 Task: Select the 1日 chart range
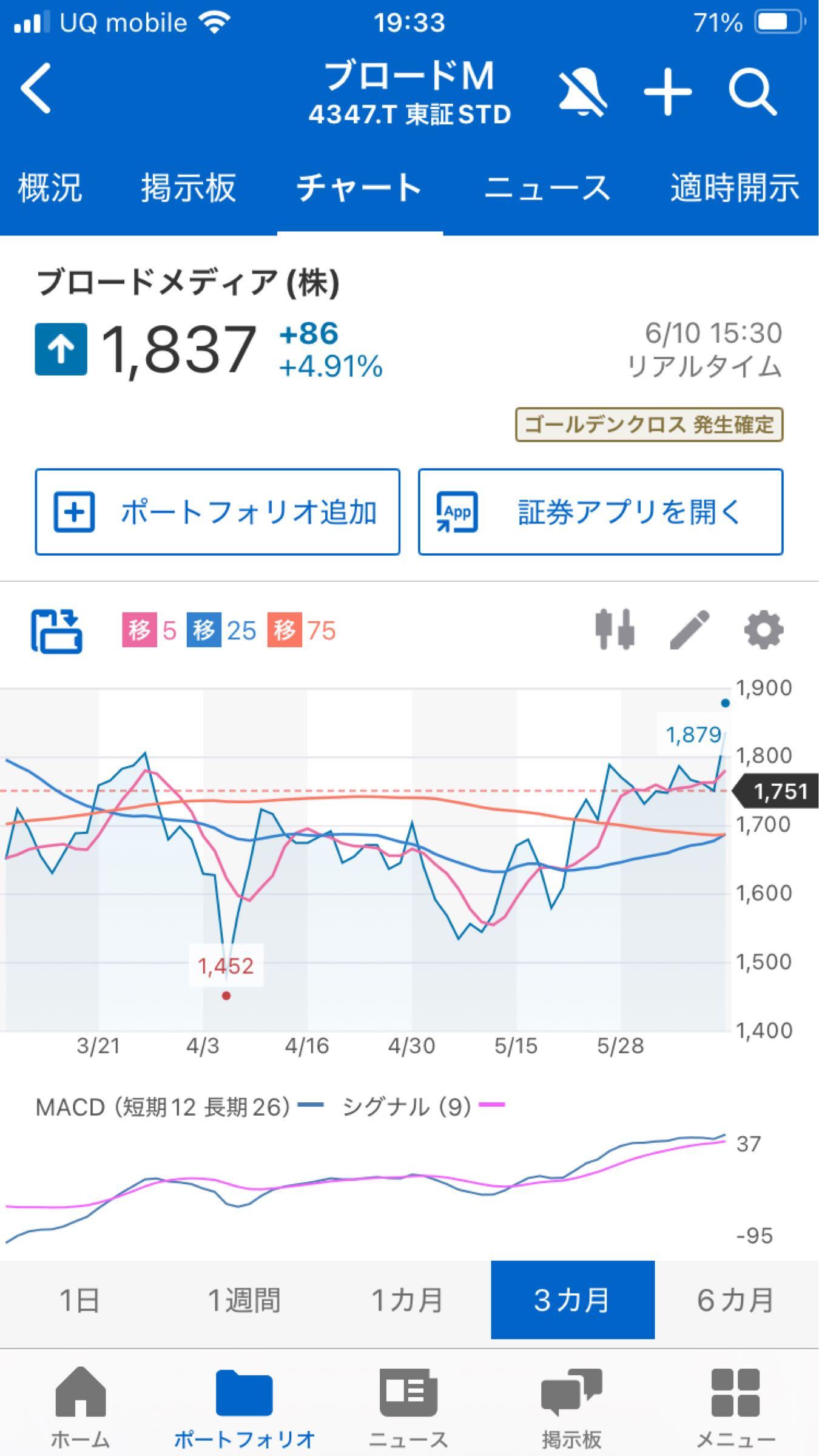tap(80, 1300)
